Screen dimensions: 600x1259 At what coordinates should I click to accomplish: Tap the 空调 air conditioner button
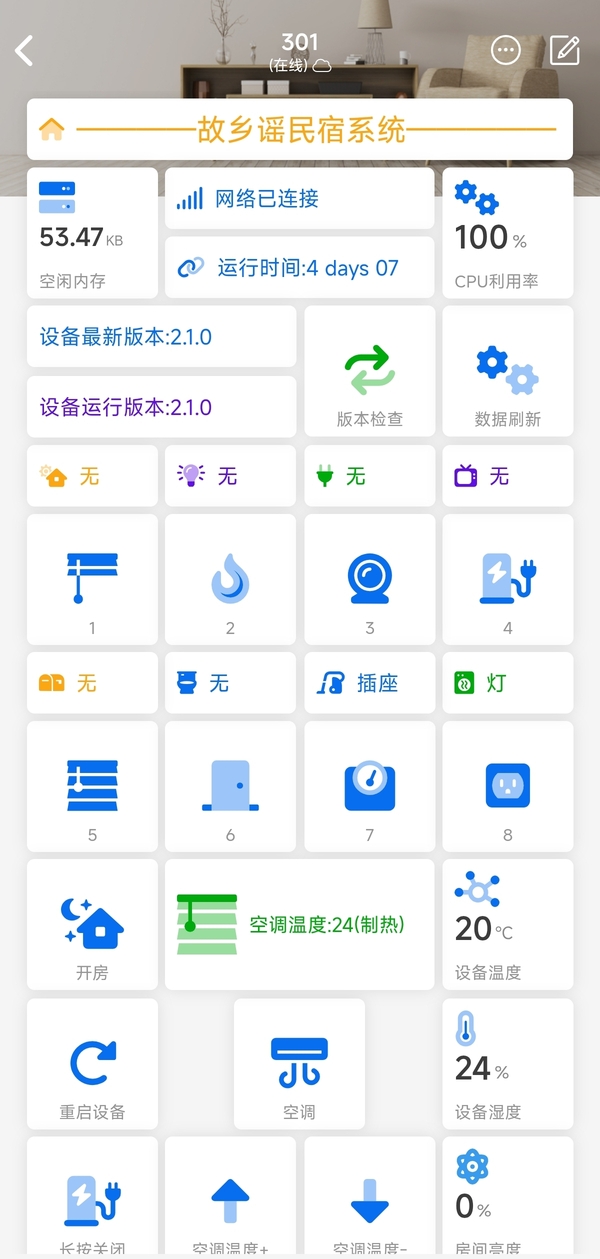pos(299,1063)
